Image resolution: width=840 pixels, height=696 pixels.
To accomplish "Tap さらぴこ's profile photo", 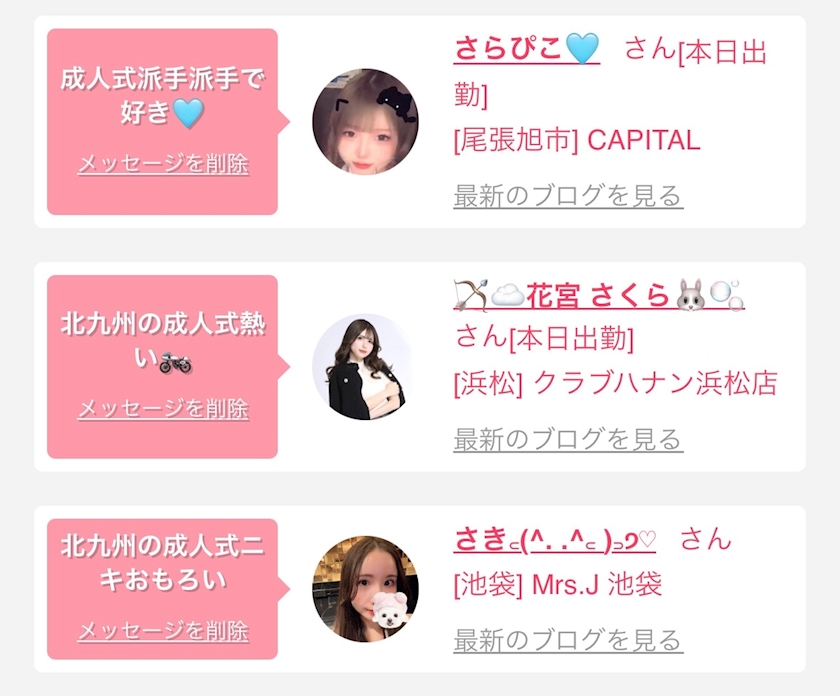I will [365, 122].
